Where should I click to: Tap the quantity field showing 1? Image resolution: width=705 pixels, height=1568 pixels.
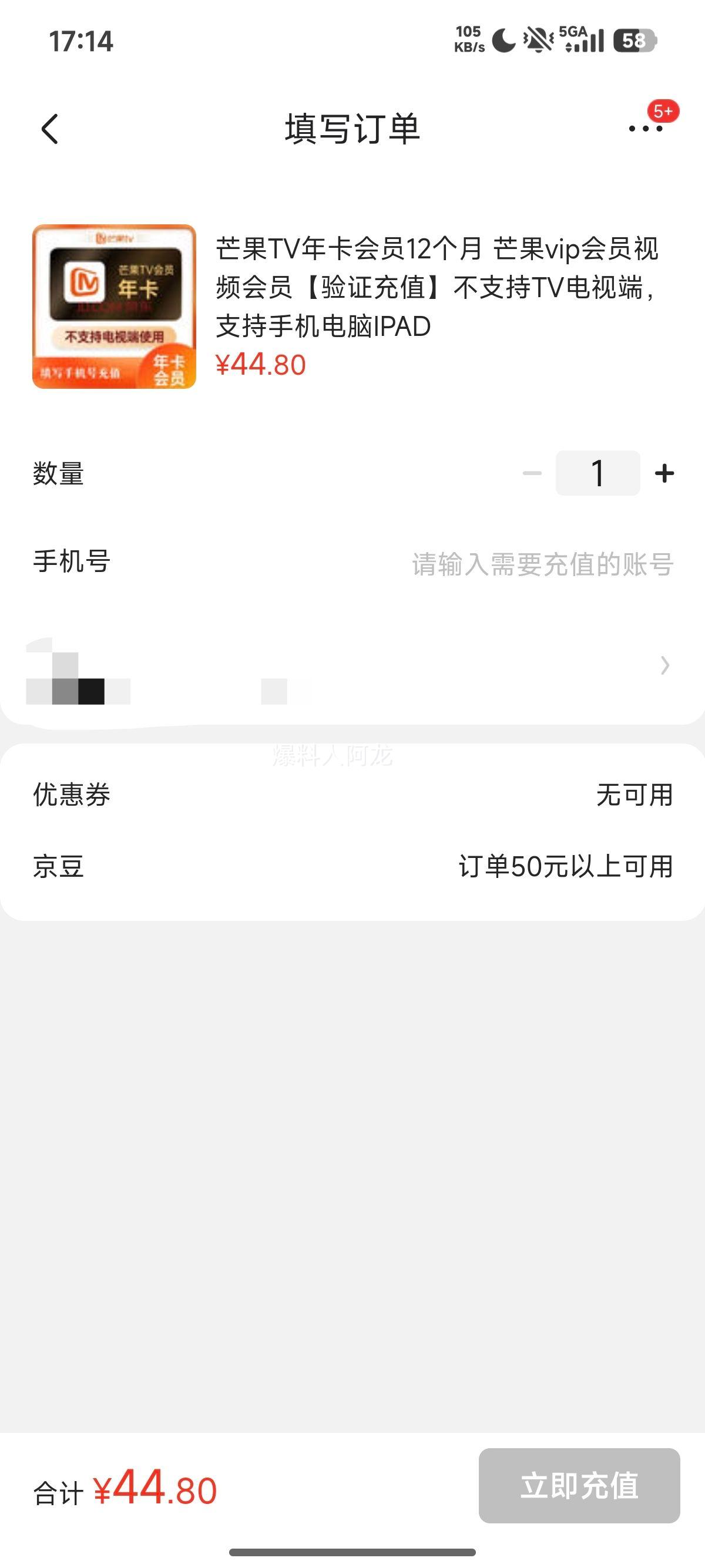click(598, 474)
